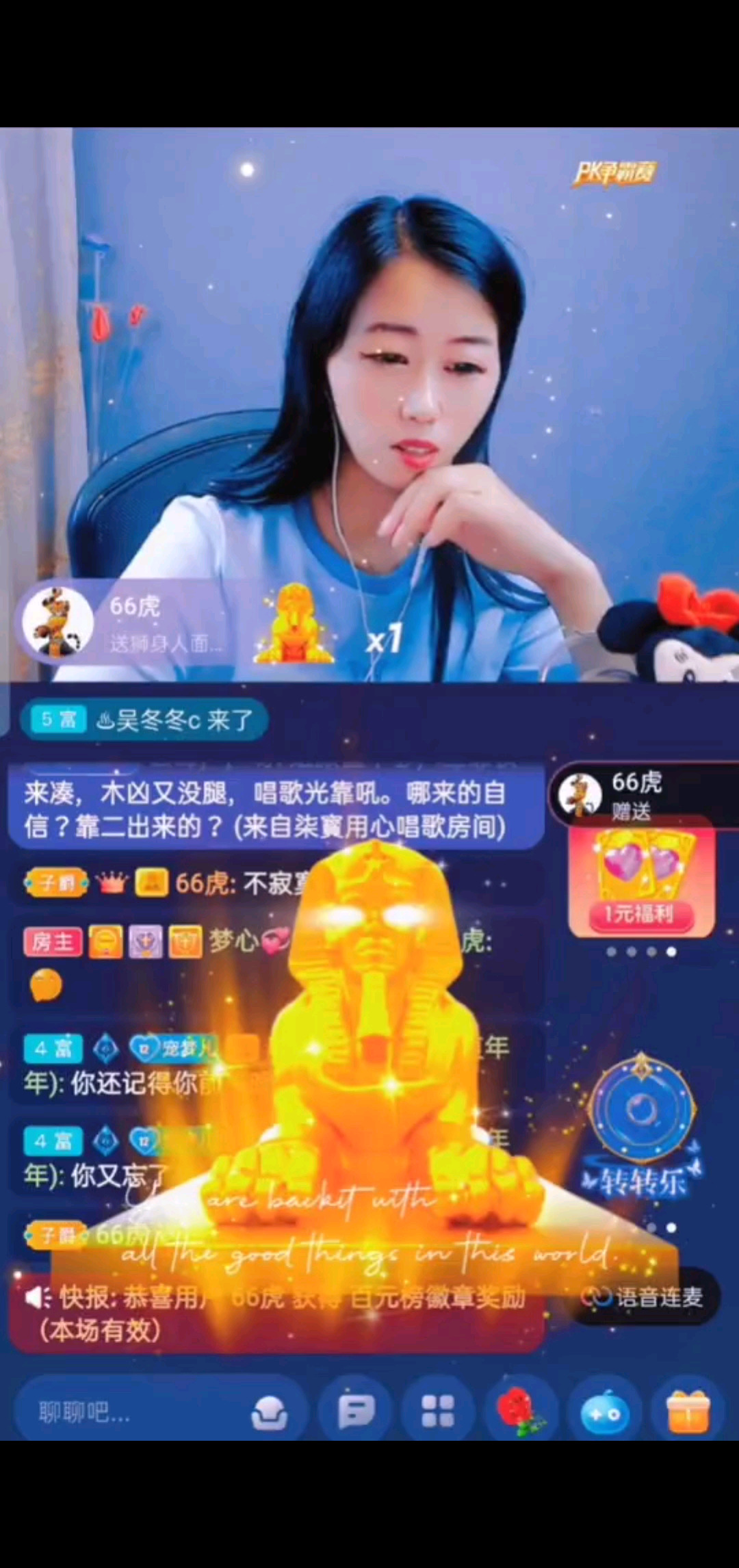This screenshot has height=1568, width=739.
Task: Start 语音连麦 voice connect
Action: 645,1296
